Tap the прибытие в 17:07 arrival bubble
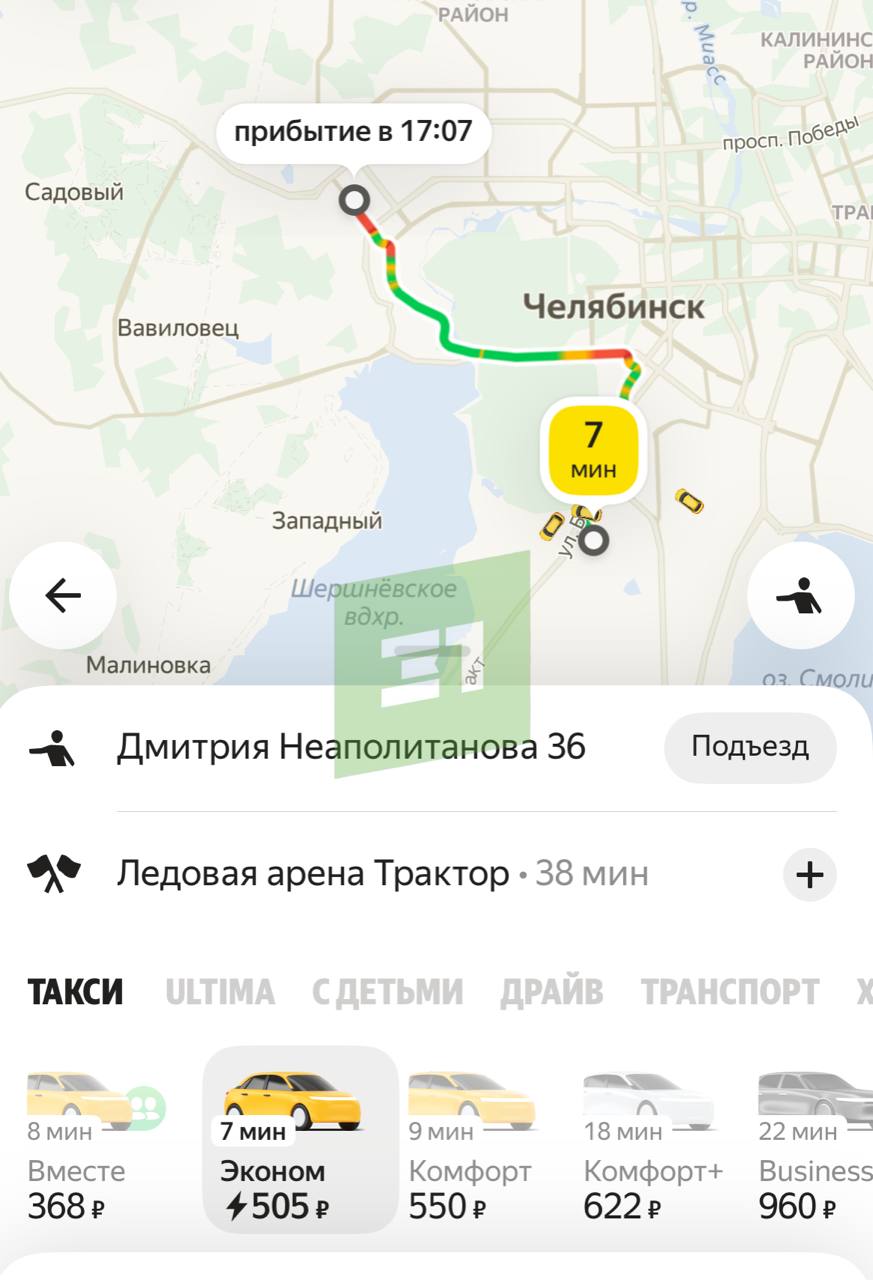The width and height of the screenshot is (873, 1280). point(354,131)
